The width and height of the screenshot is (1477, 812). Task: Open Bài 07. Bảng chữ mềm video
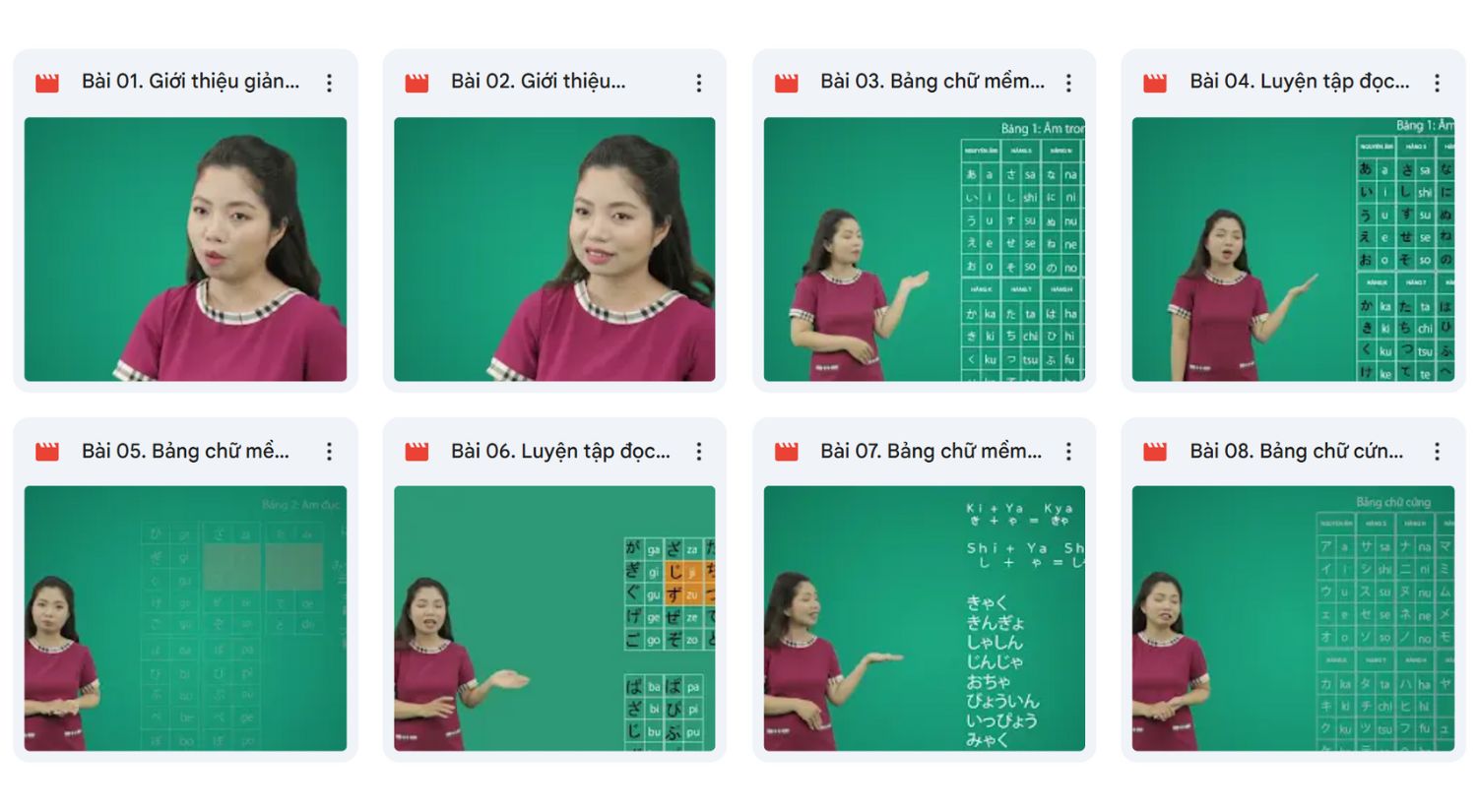coord(924,618)
